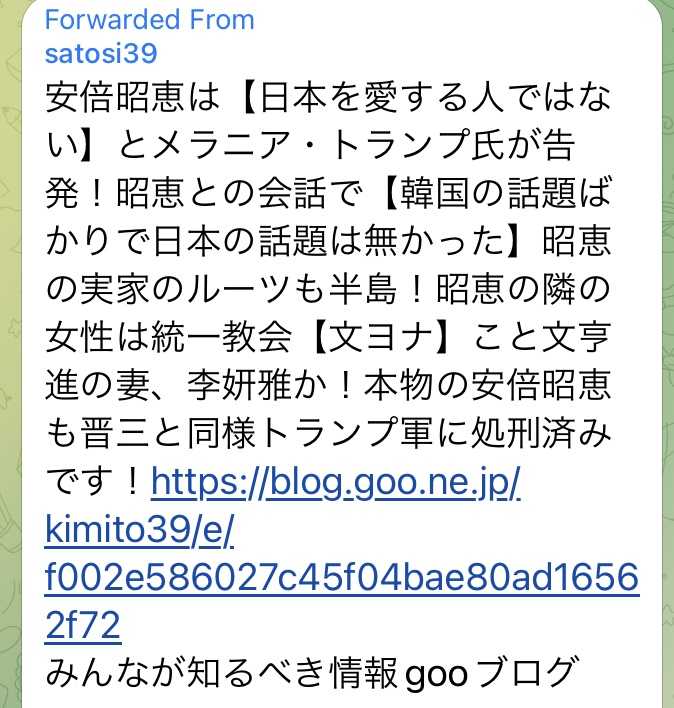Open forwarded sender satosi39's profile
Viewport: 674px width, 708px height.
tap(102, 54)
